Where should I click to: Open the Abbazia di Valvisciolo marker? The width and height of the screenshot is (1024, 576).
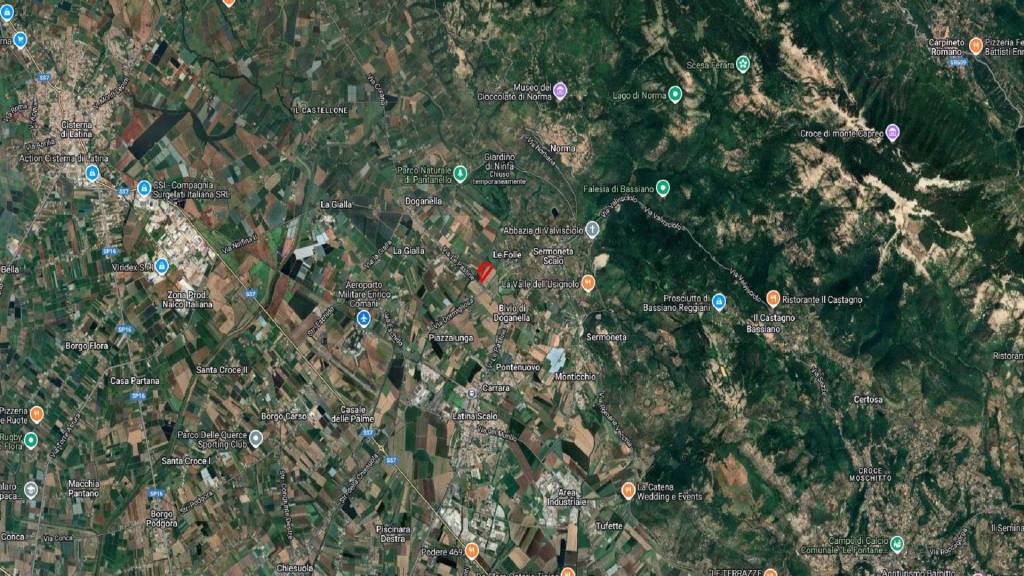tap(592, 230)
